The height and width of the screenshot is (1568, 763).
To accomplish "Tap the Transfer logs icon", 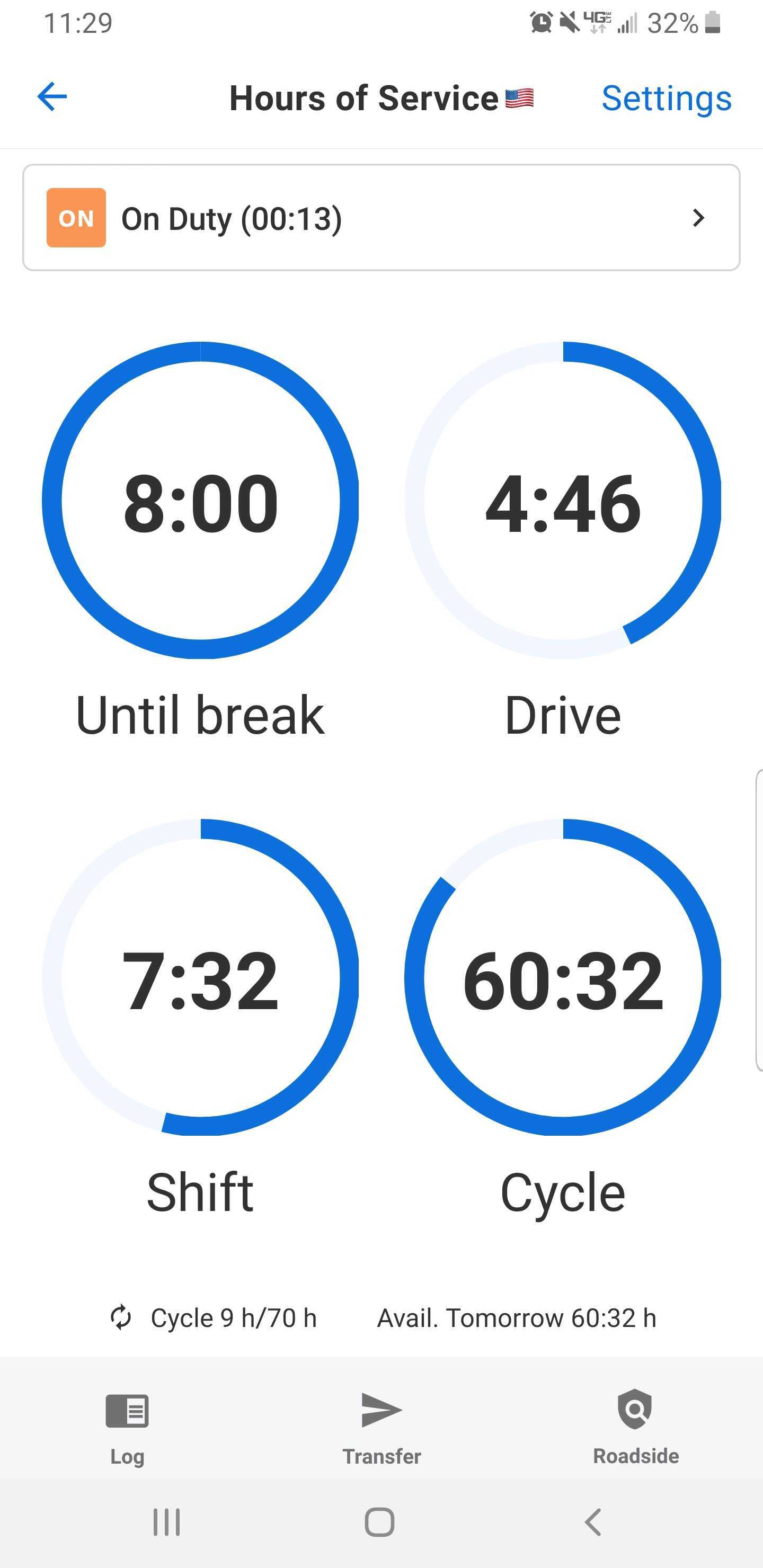I will [381, 1408].
